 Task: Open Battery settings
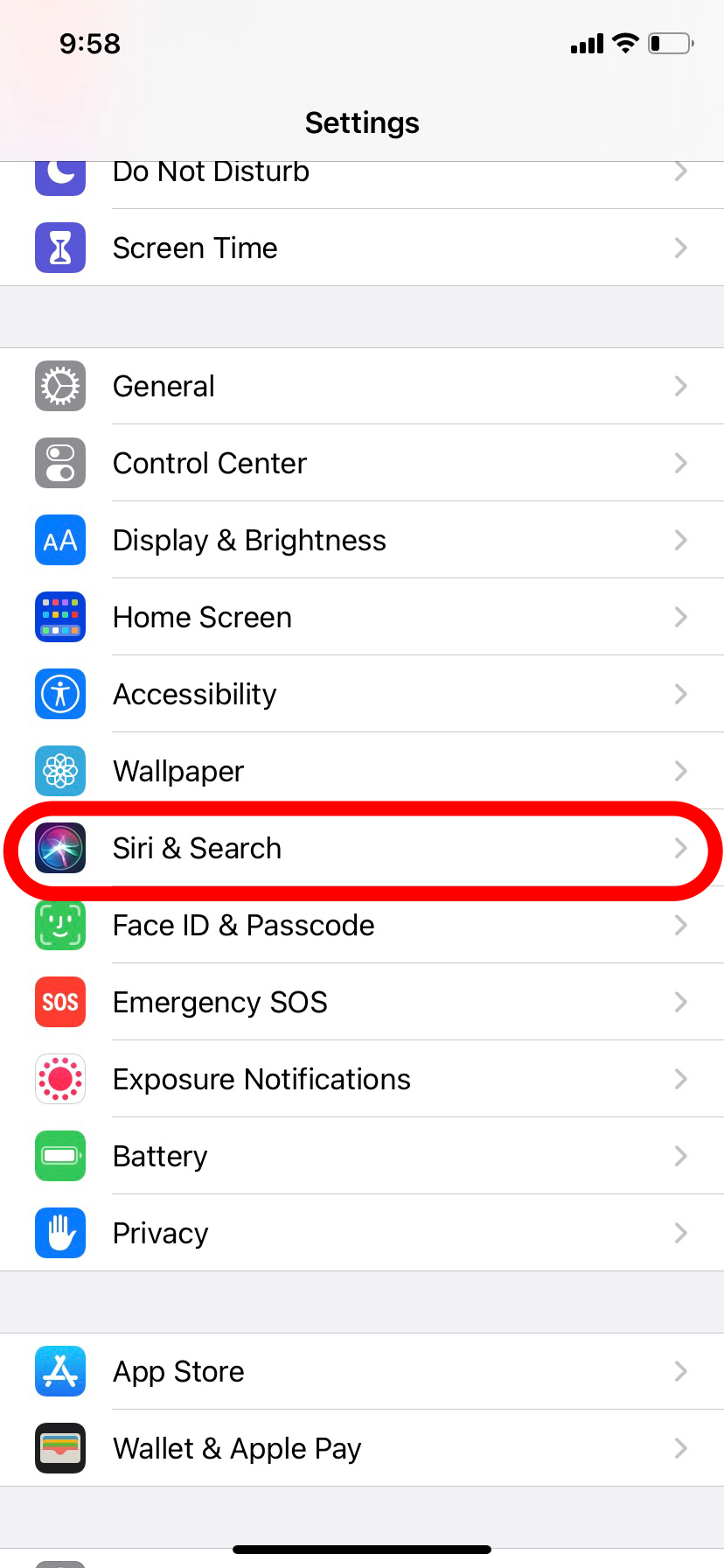(362, 1156)
